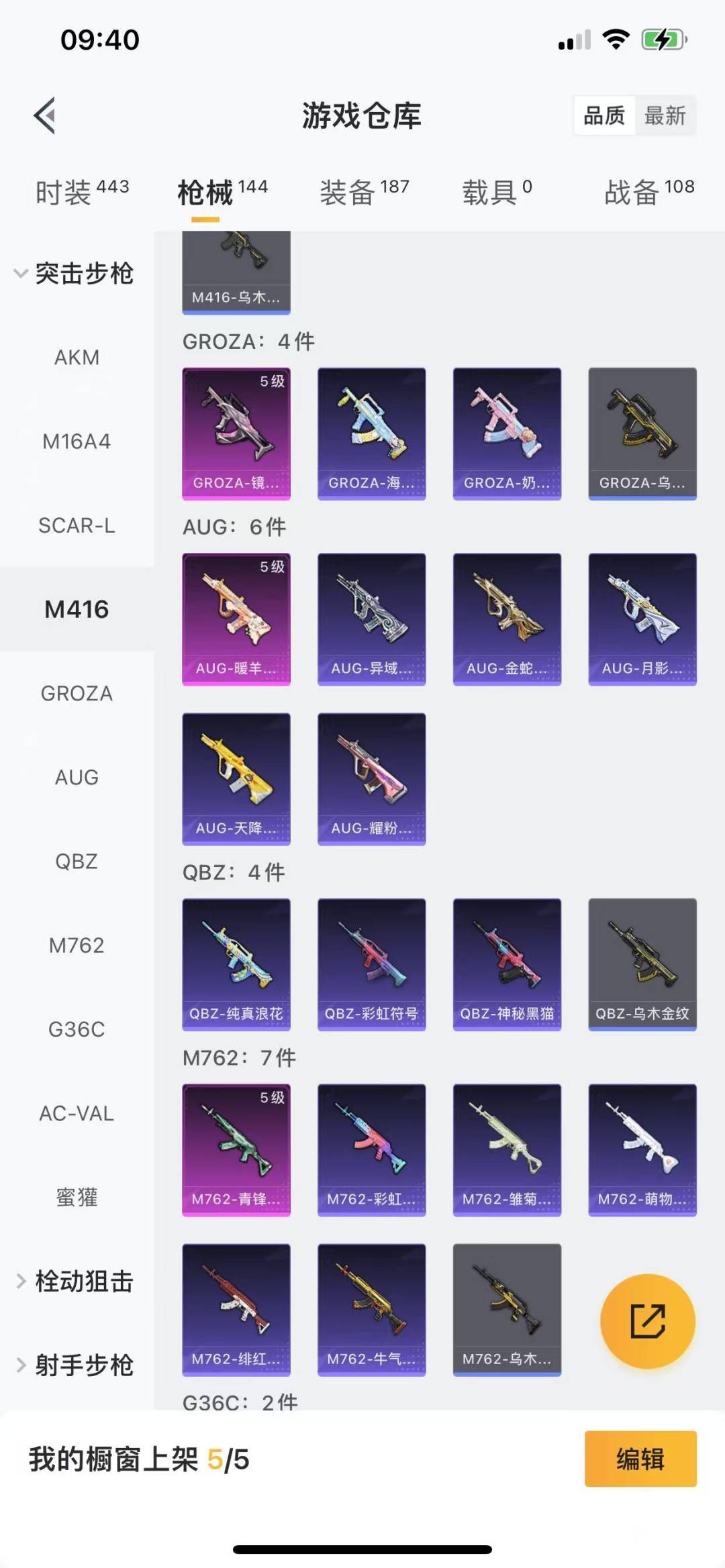Open the M762-牛气 skin tile
This screenshot has width=725, height=1568.
click(x=371, y=1310)
